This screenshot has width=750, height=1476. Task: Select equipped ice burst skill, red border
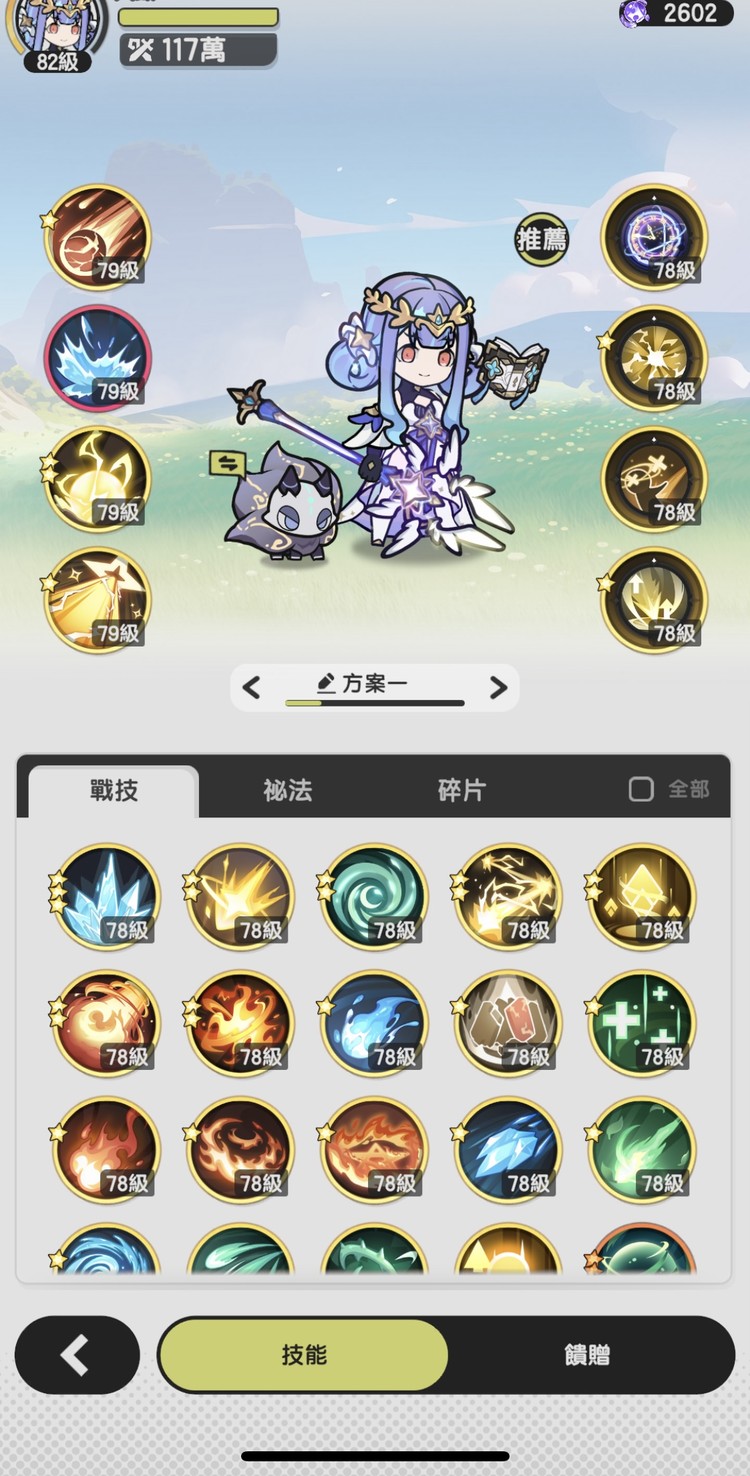97,358
